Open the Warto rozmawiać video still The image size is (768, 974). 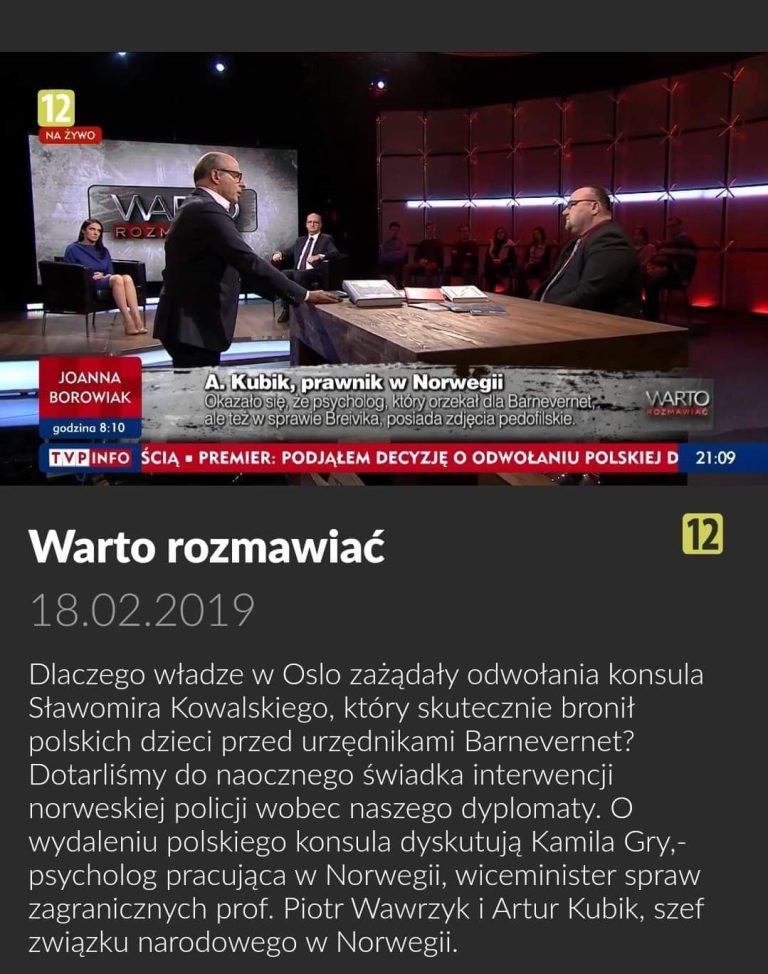[x=384, y=270]
